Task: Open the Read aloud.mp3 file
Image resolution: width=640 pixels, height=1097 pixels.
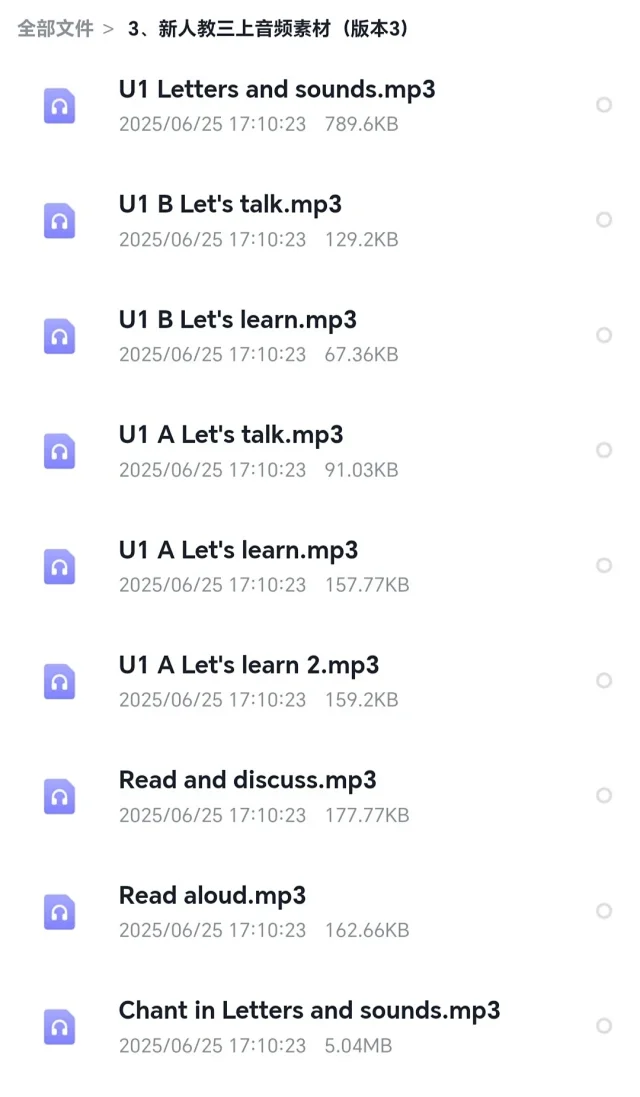Action: (320, 912)
